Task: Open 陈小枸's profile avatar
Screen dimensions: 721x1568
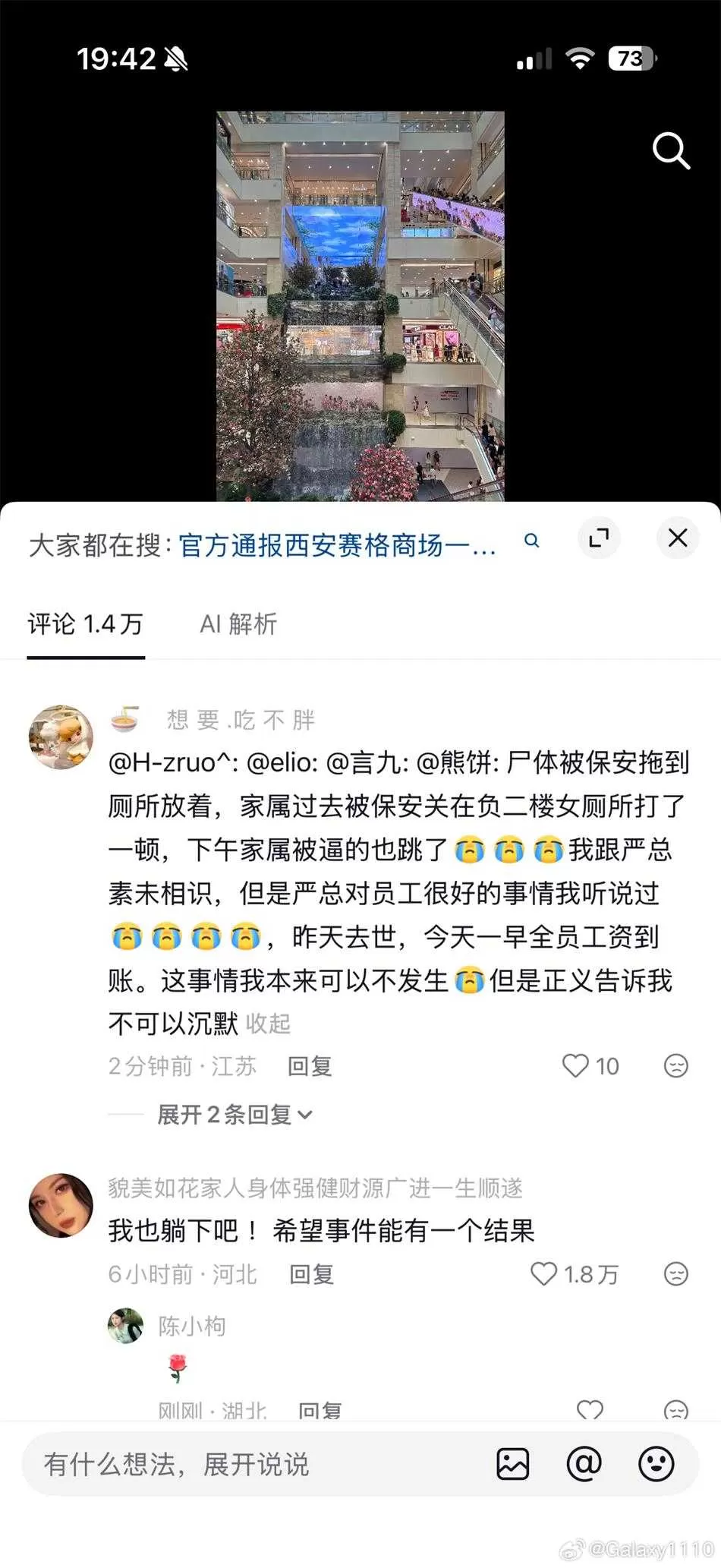Action: 125,1326
